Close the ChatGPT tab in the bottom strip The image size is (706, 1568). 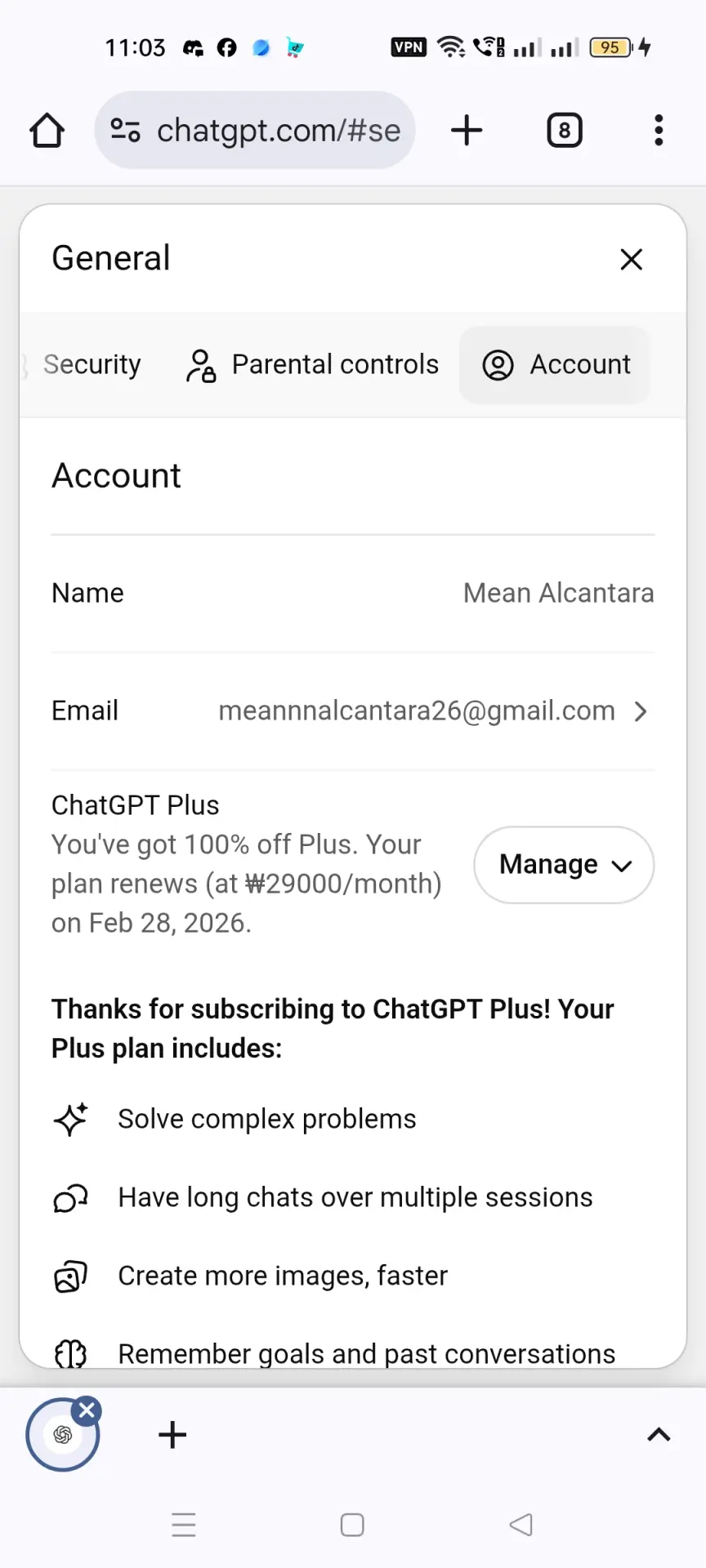coord(87,1410)
